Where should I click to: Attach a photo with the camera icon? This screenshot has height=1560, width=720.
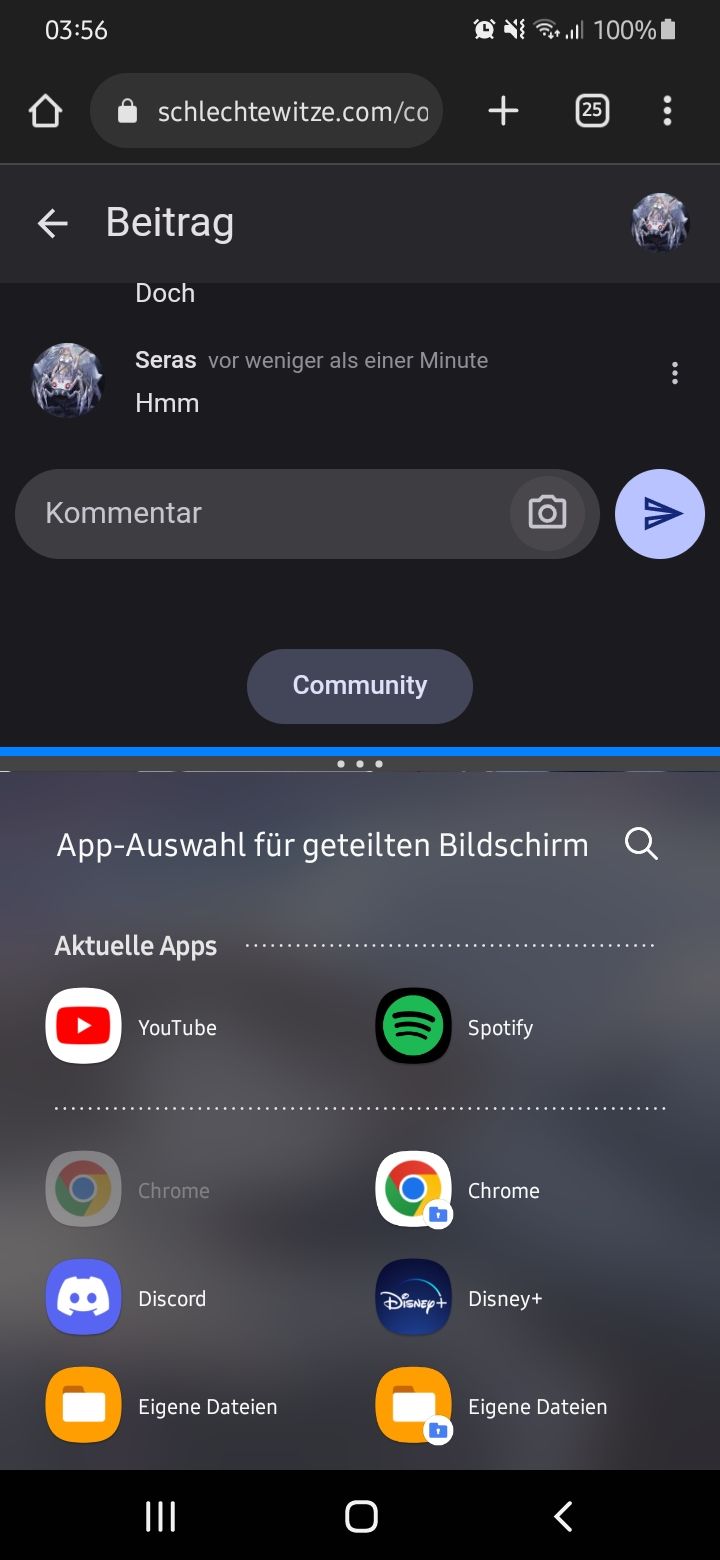547,513
